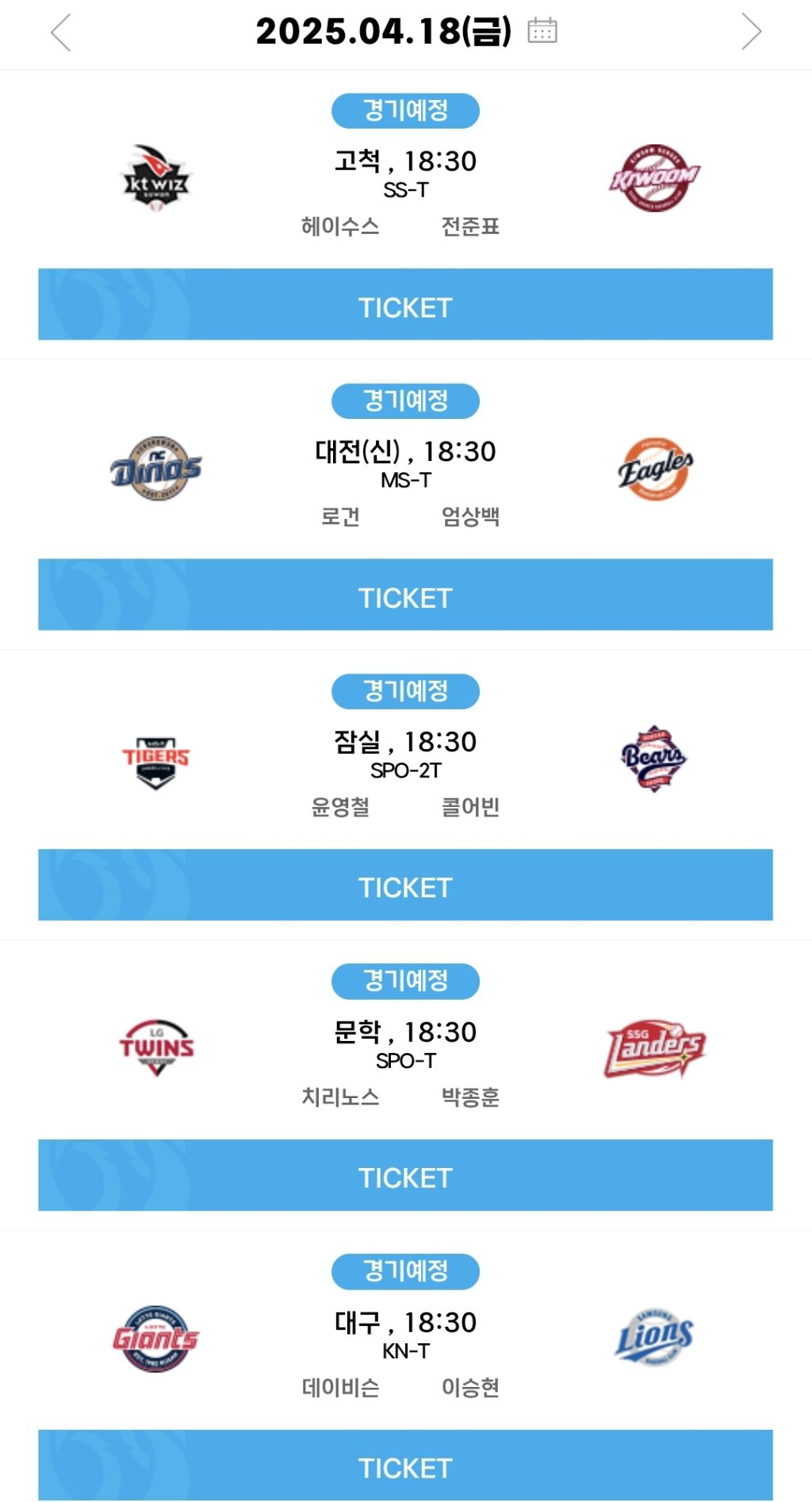Tap TICKET for the Twins vs Landers game
Screen dimensions: 812x1502
pos(405,1176)
